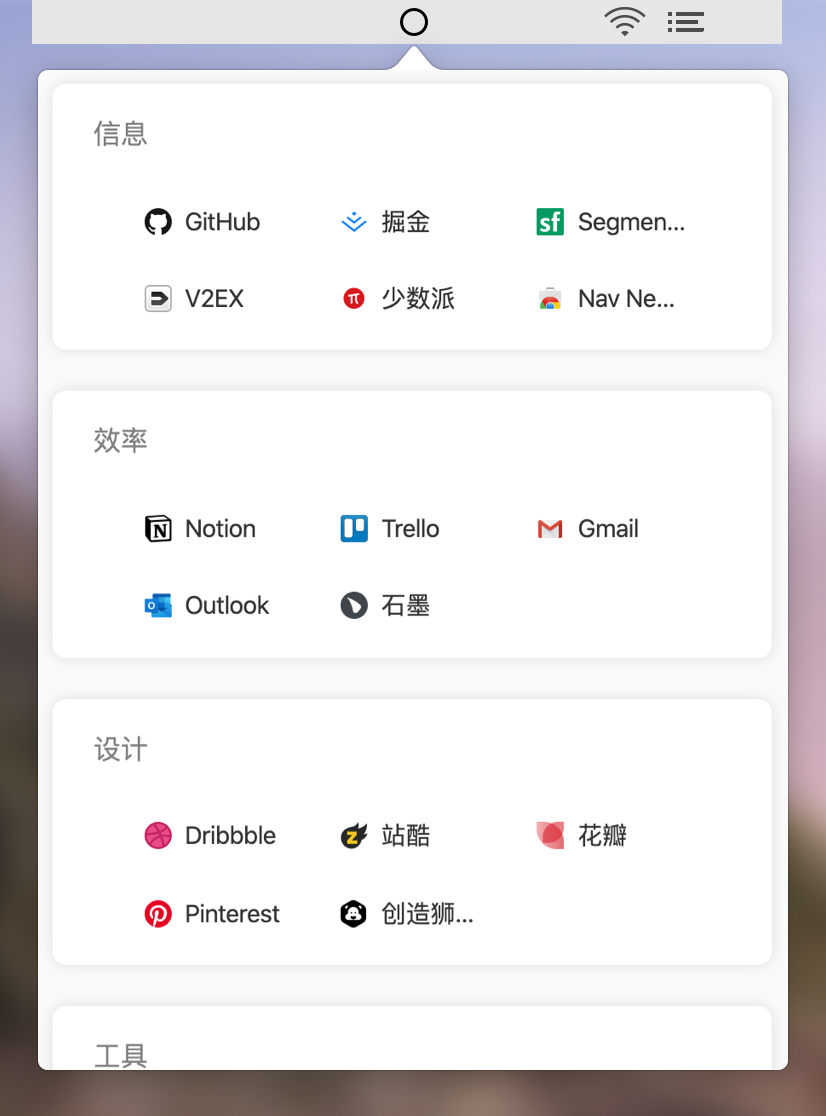This screenshot has width=826, height=1116.
Task: Launch Notion from 效率
Action: pos(201,529)
